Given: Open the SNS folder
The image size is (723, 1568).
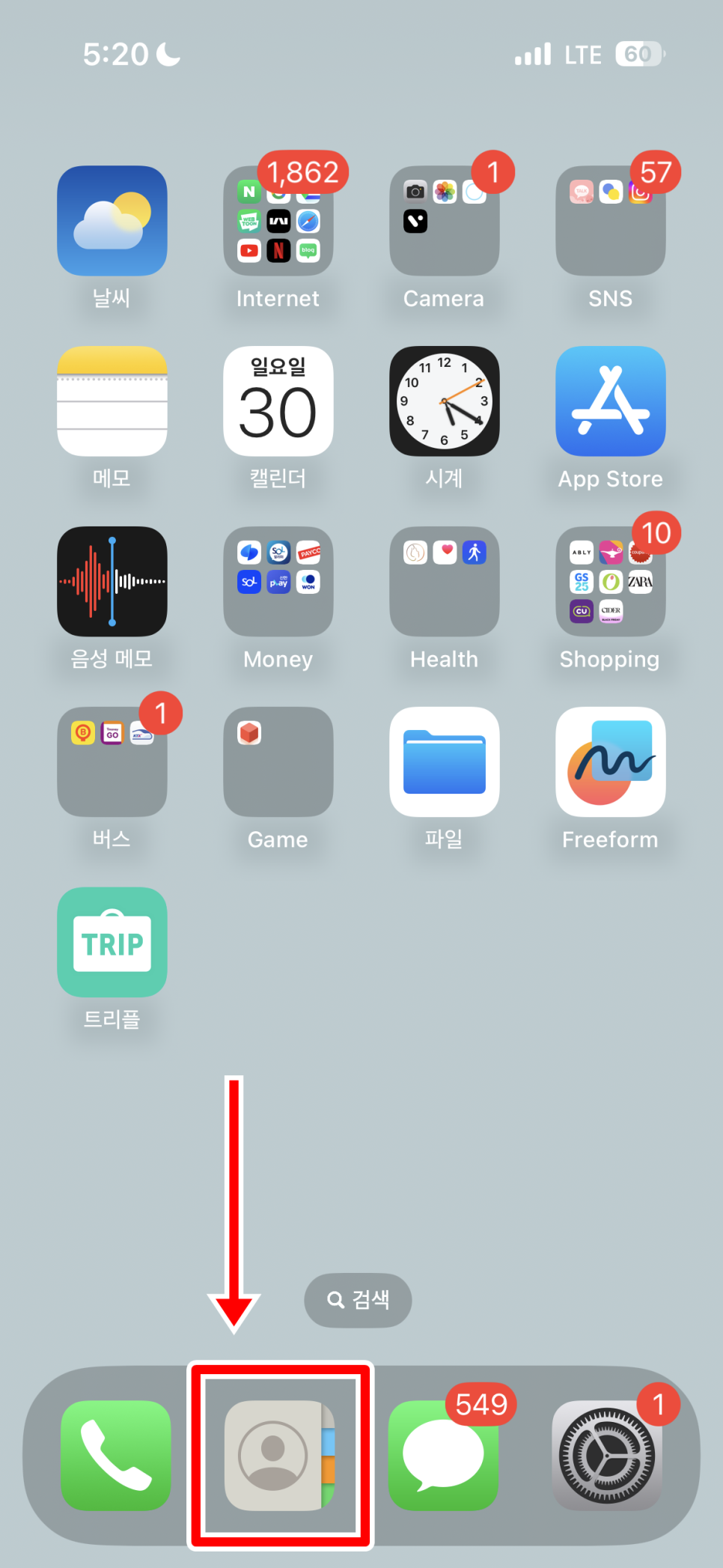Looking at the screenshot, I should pos(611,221).
